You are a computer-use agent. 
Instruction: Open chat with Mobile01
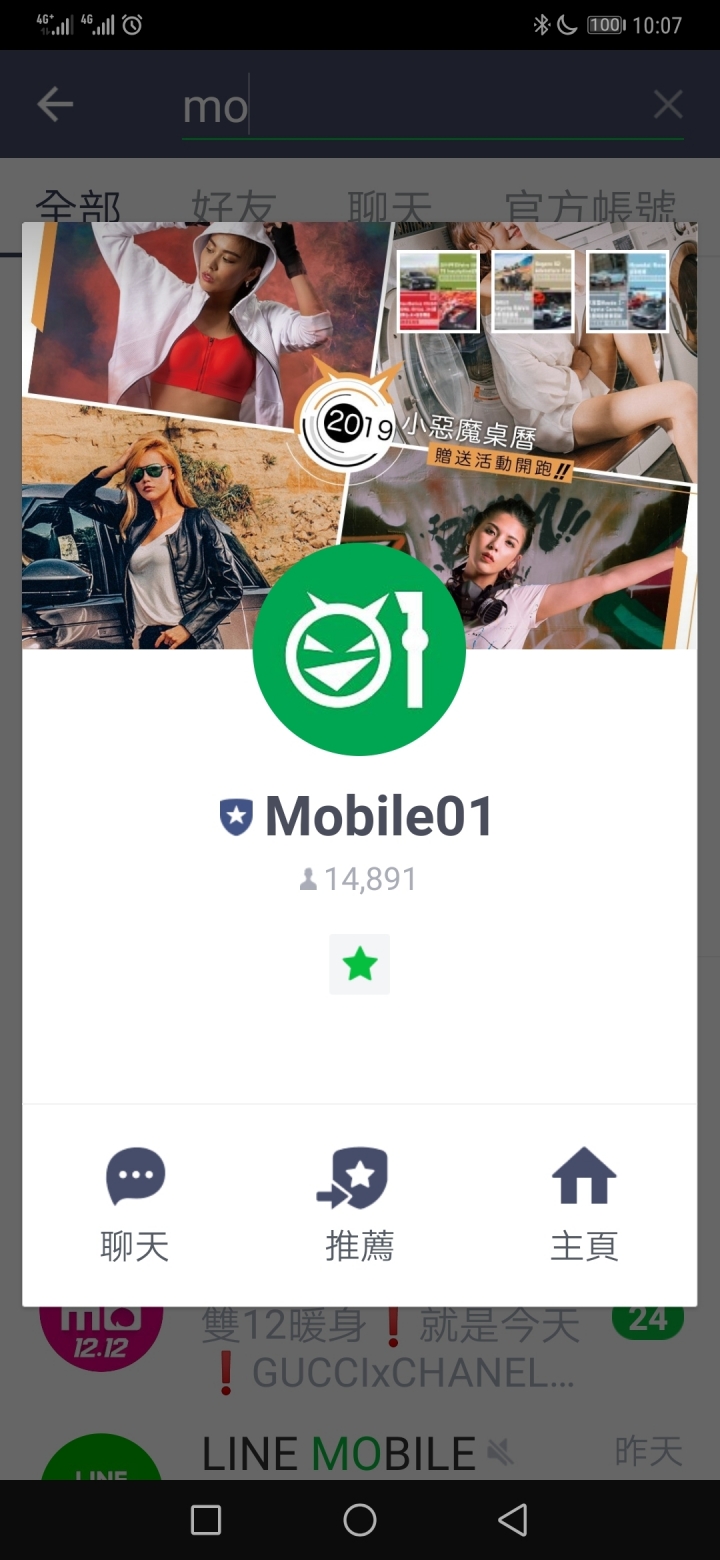tap(135, 1203)
